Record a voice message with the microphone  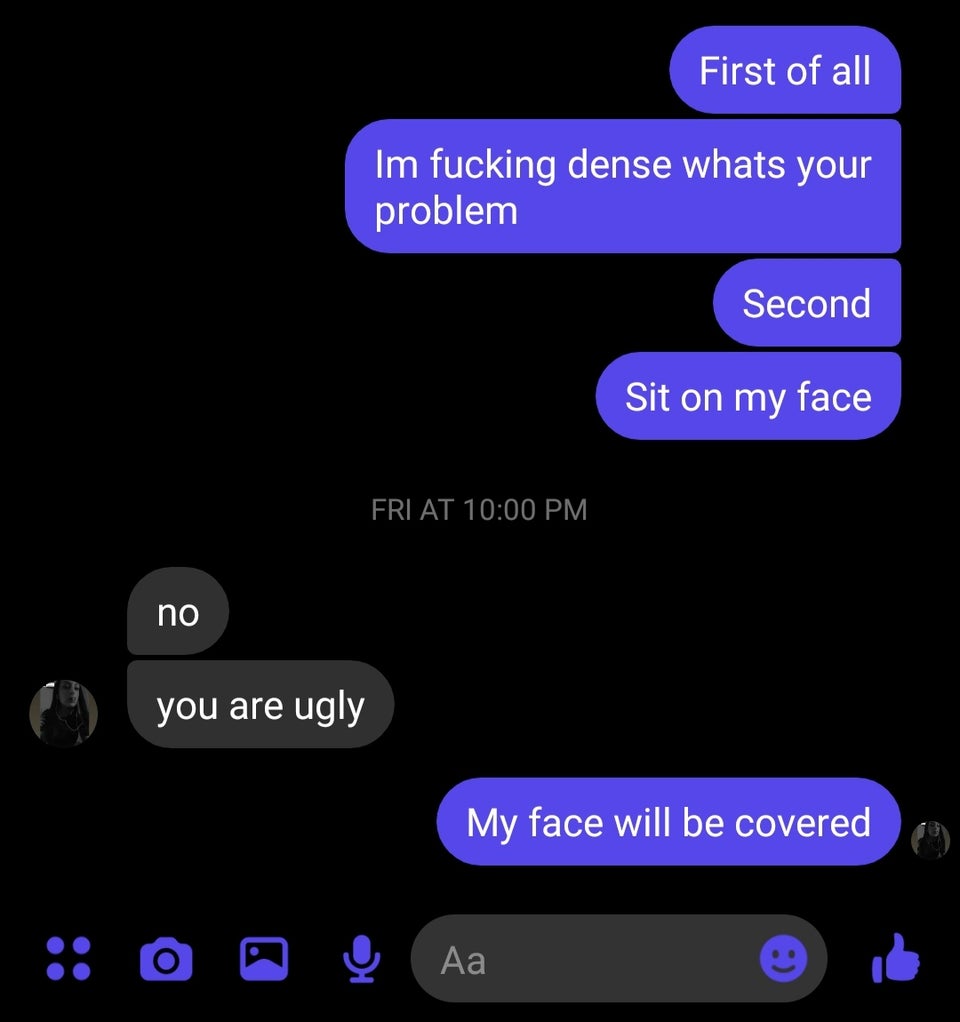click(361, 959)
